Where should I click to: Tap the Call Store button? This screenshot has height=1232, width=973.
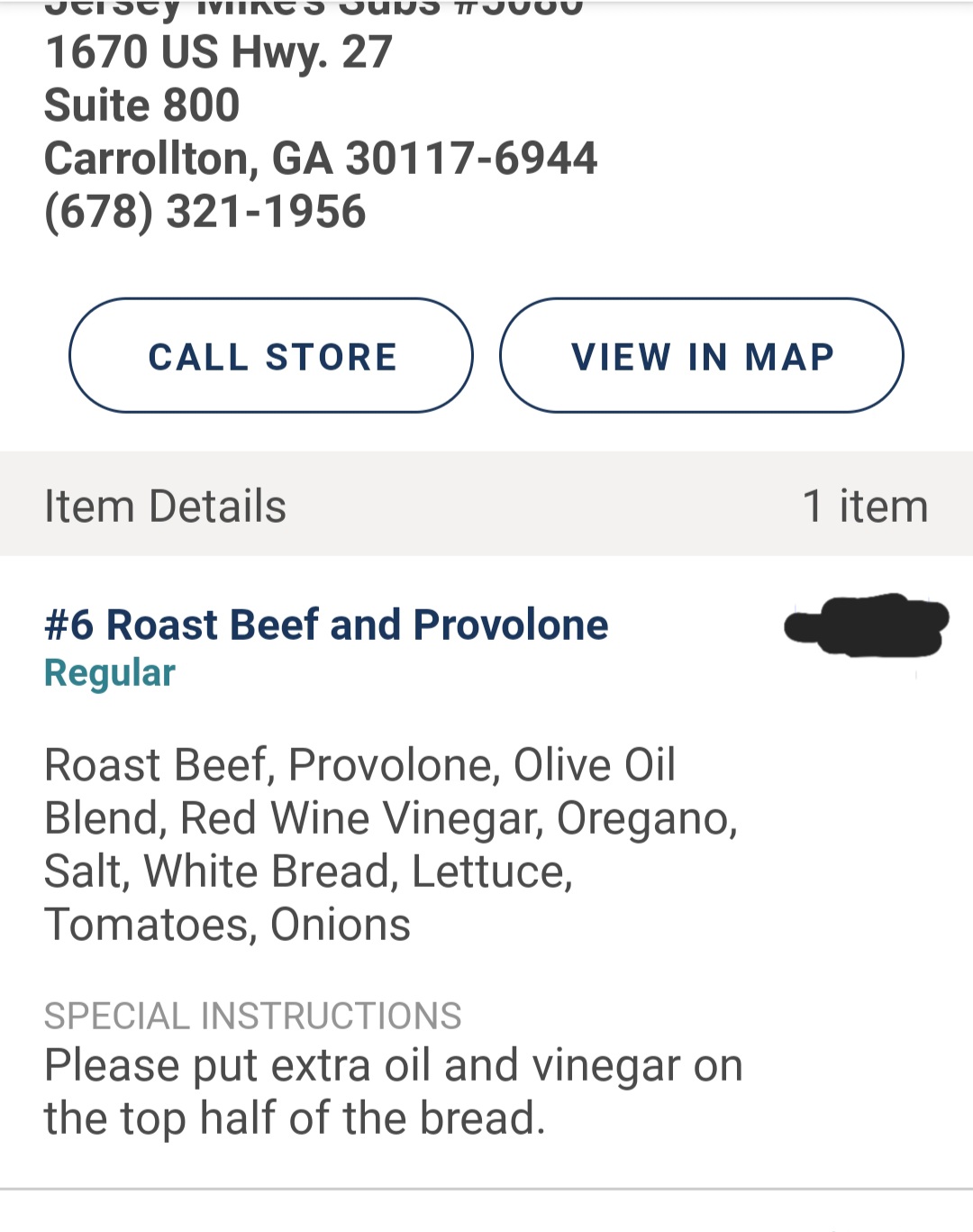pyautogui.click(x=271, y=356)
